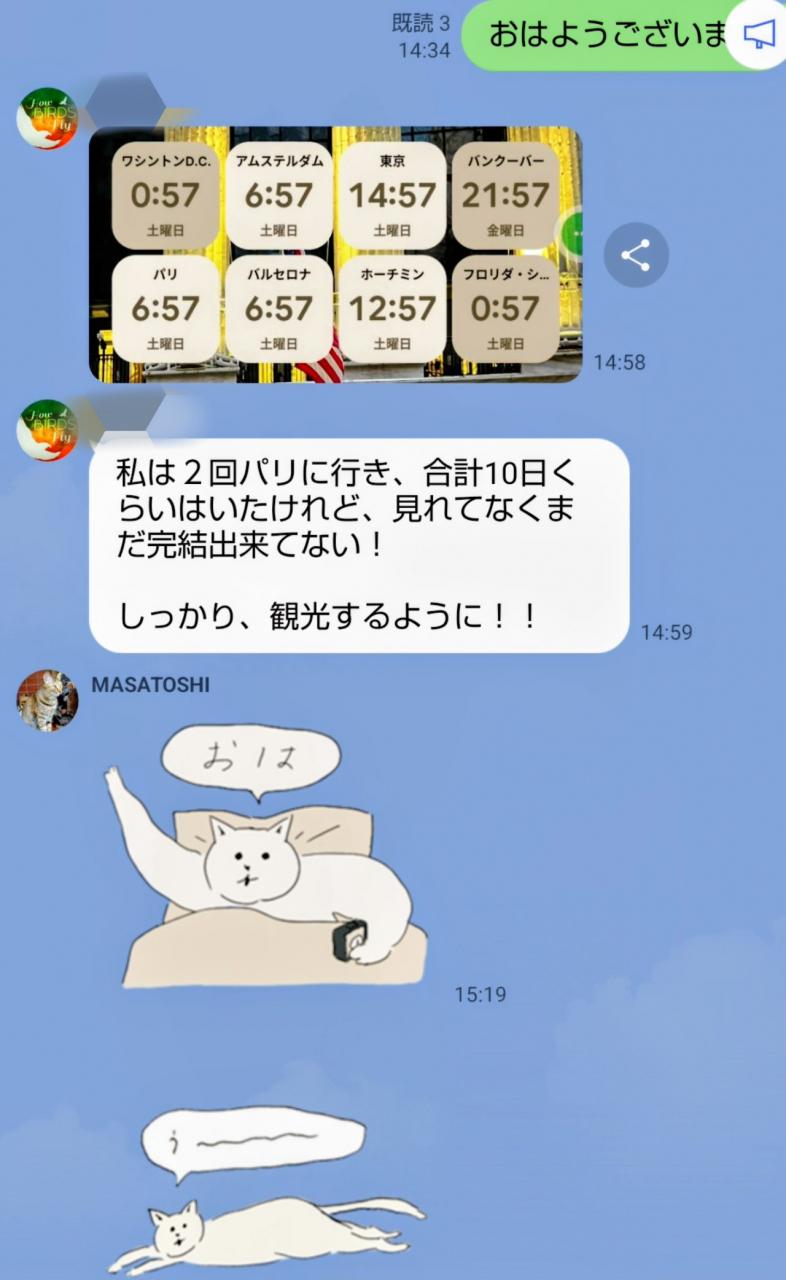786x1280 pixels.
Task: Open the stretching cat sticker
Action: point(265,1190)
